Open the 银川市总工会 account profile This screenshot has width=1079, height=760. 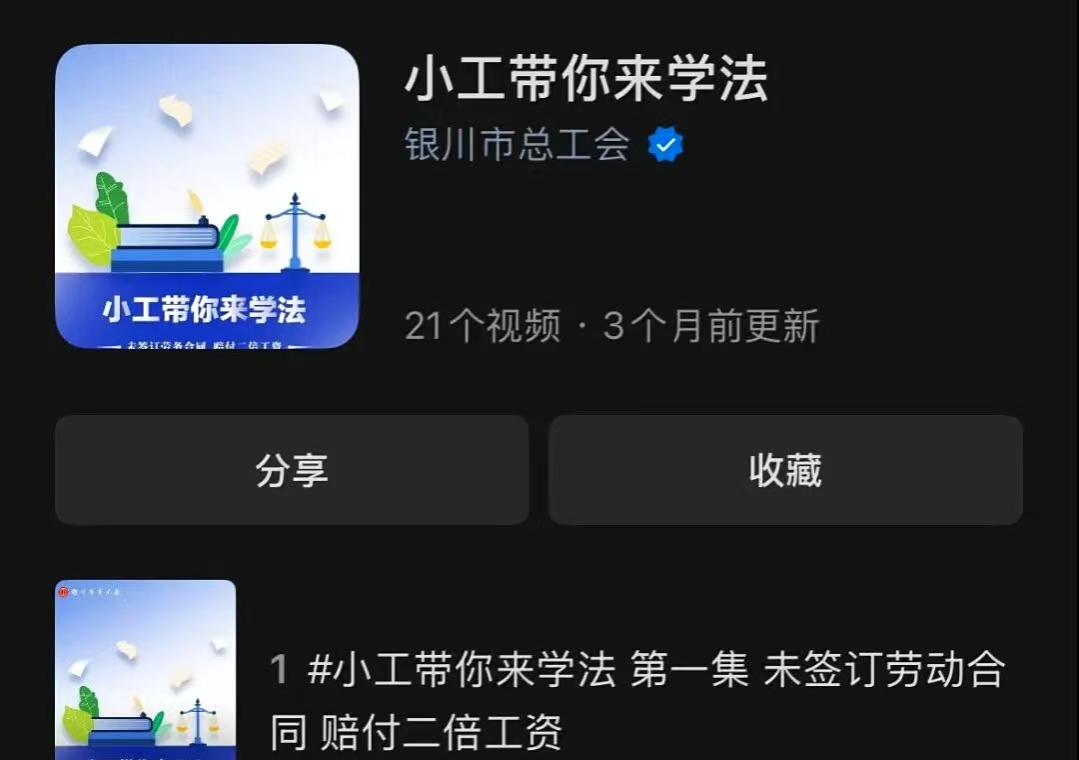517,145
